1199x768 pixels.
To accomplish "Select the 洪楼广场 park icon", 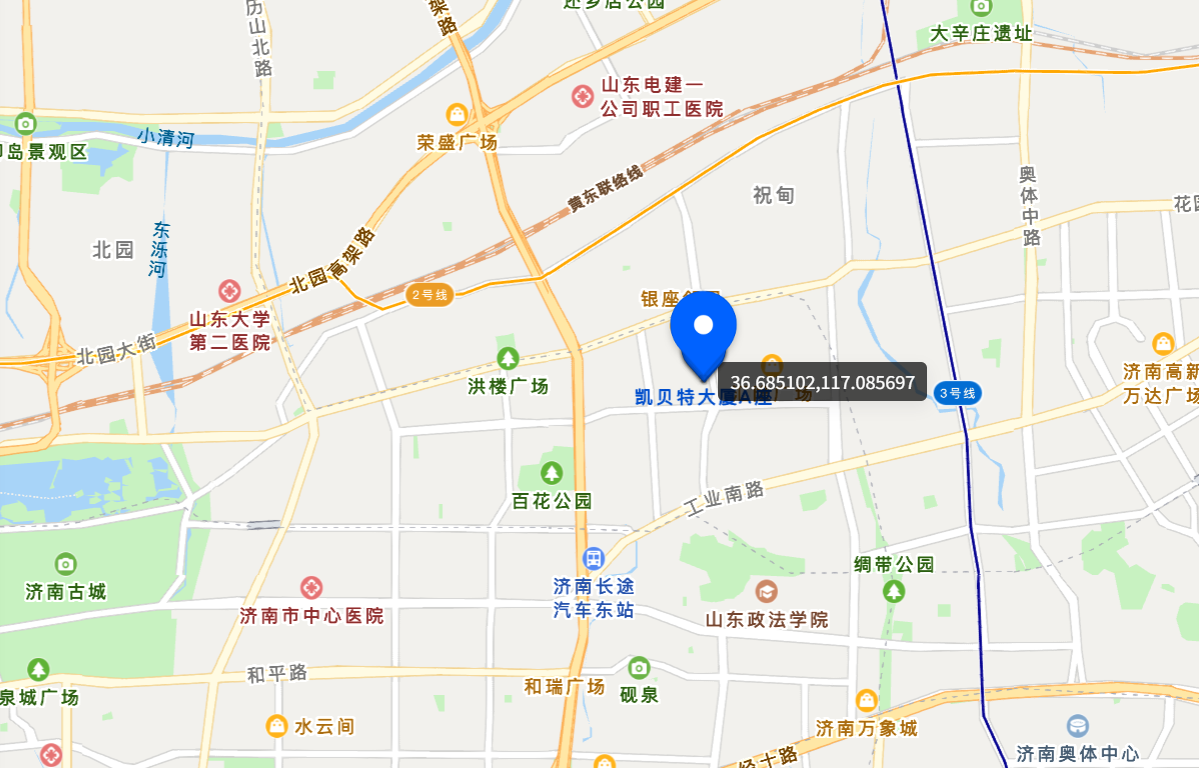I will 508,358.
